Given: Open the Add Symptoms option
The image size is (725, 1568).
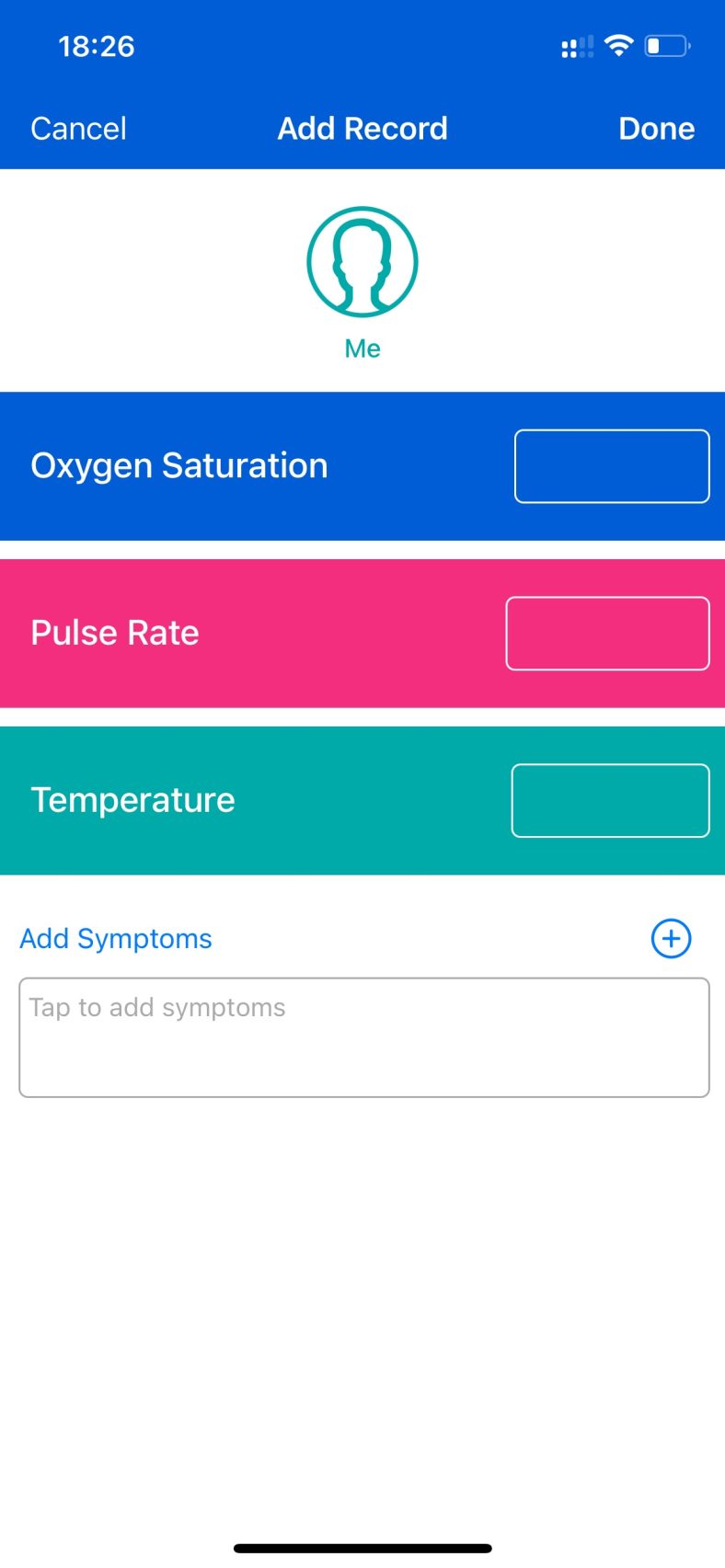Looking at the screenshot, I should point(115,938).
